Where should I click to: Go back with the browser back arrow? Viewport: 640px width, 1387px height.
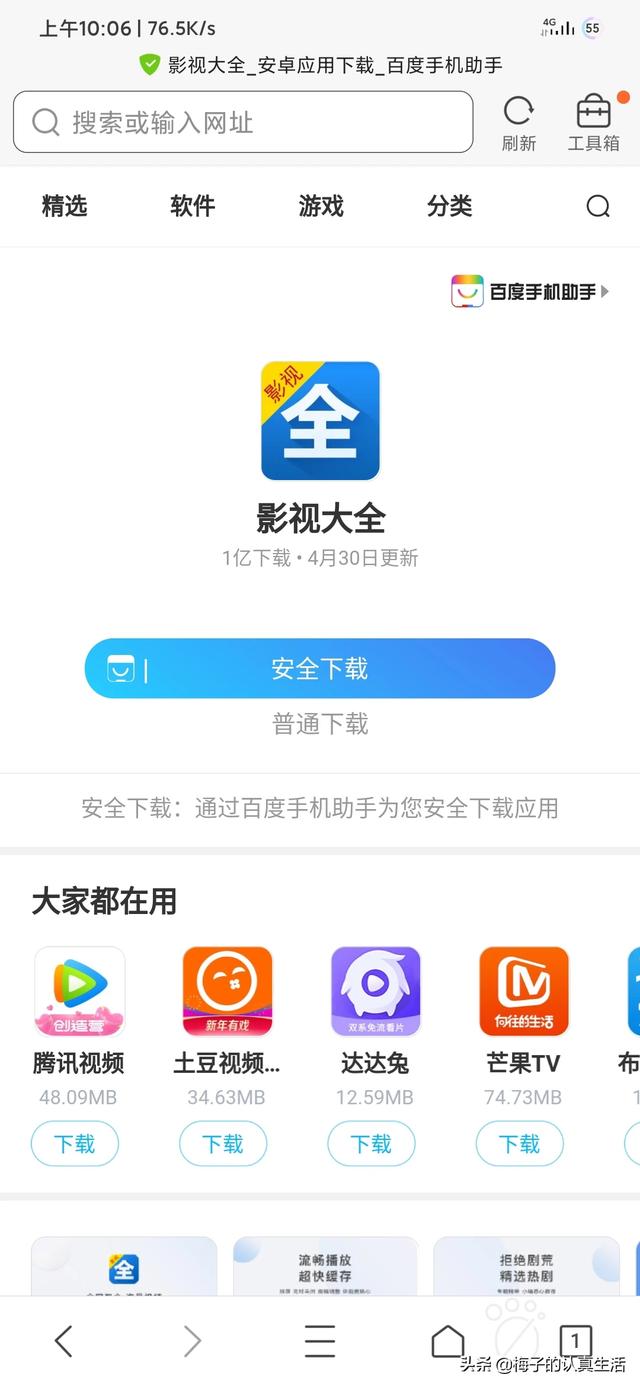(64, 1340)
